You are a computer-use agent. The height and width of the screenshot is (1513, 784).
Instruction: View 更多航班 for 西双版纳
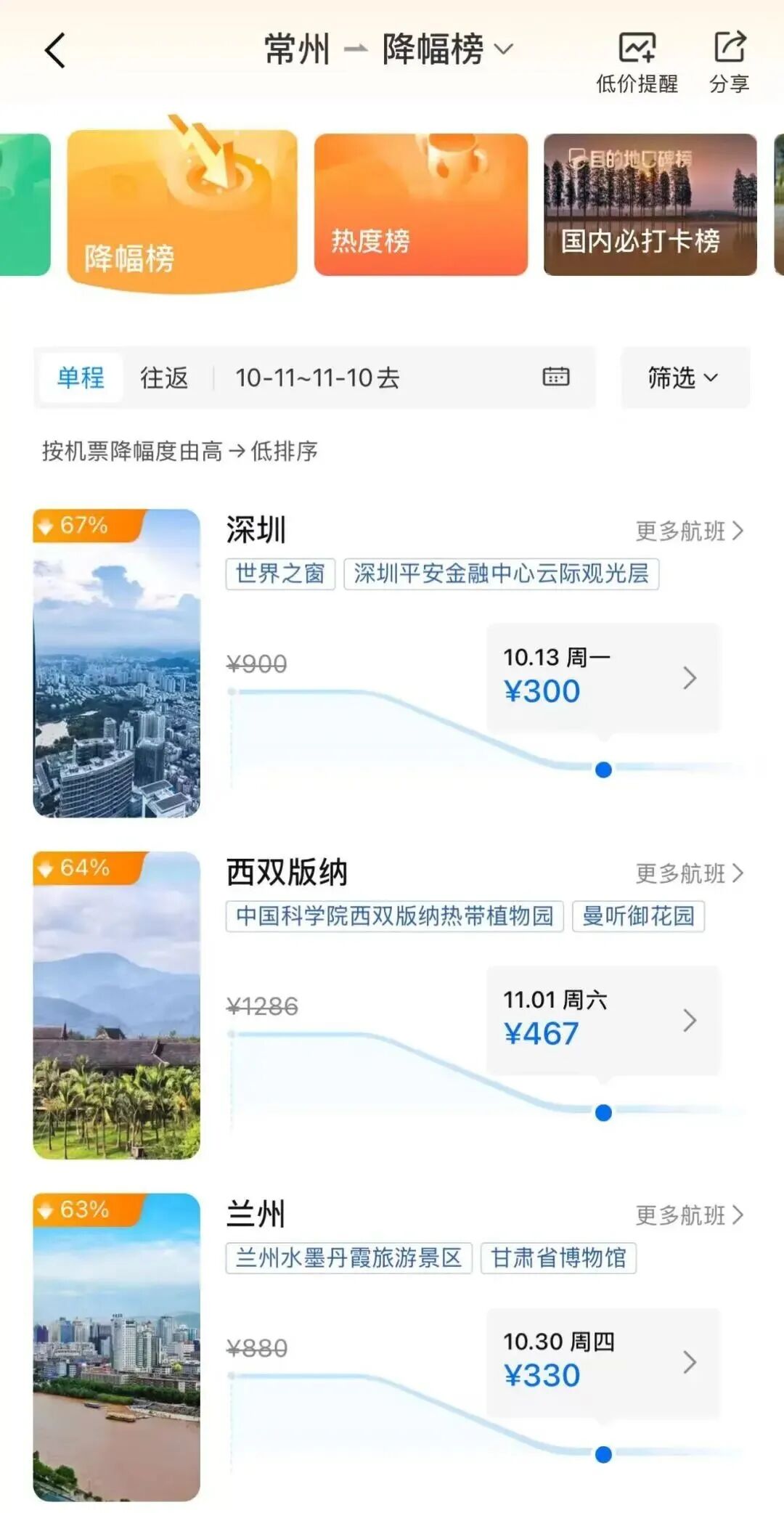point(689,873)
